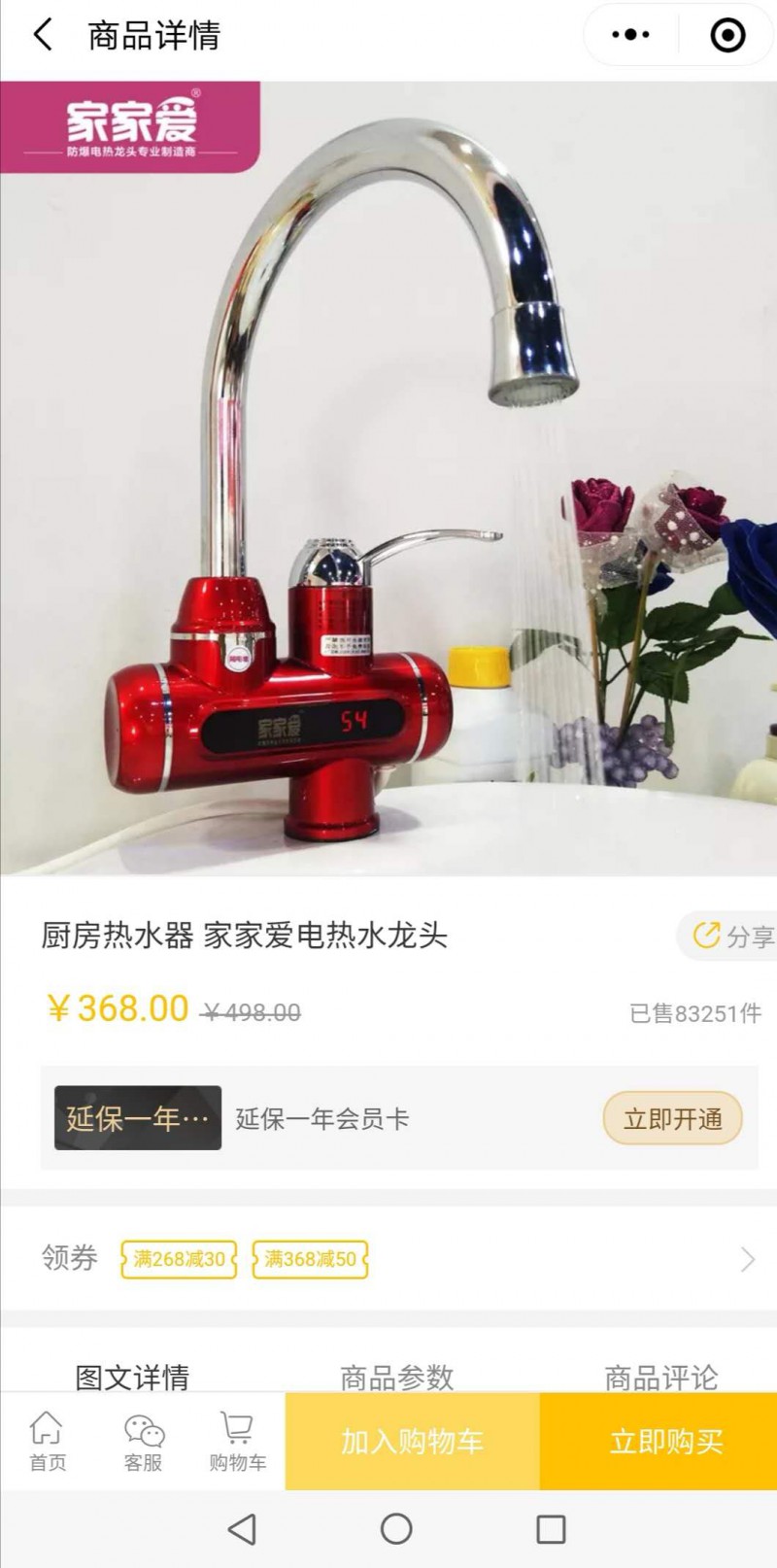
Task: Buy now with 立即购买
Action: point(666,1442)
